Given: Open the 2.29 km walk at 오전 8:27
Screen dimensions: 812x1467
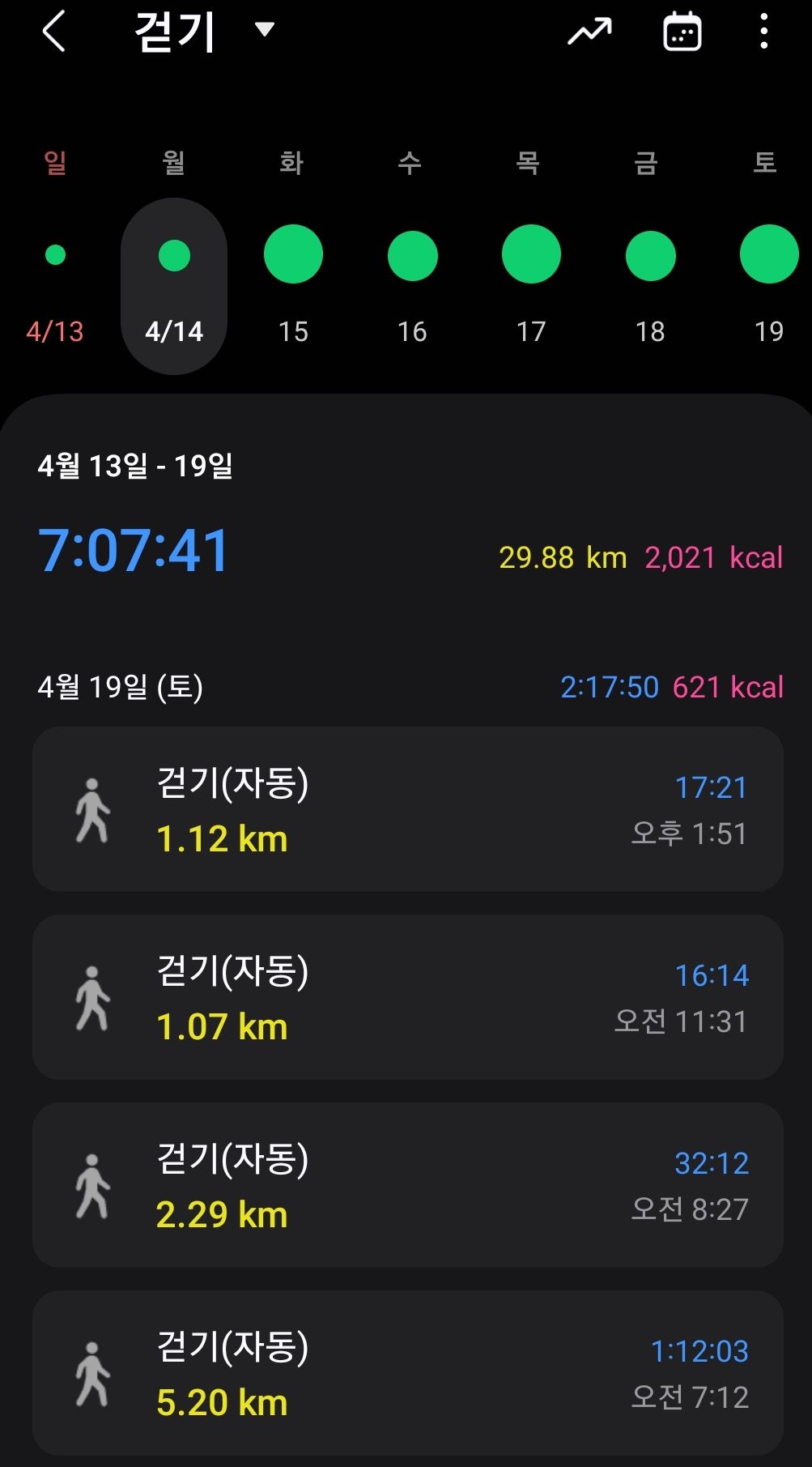Looking at the screenshot, I should pos(408,1185).
